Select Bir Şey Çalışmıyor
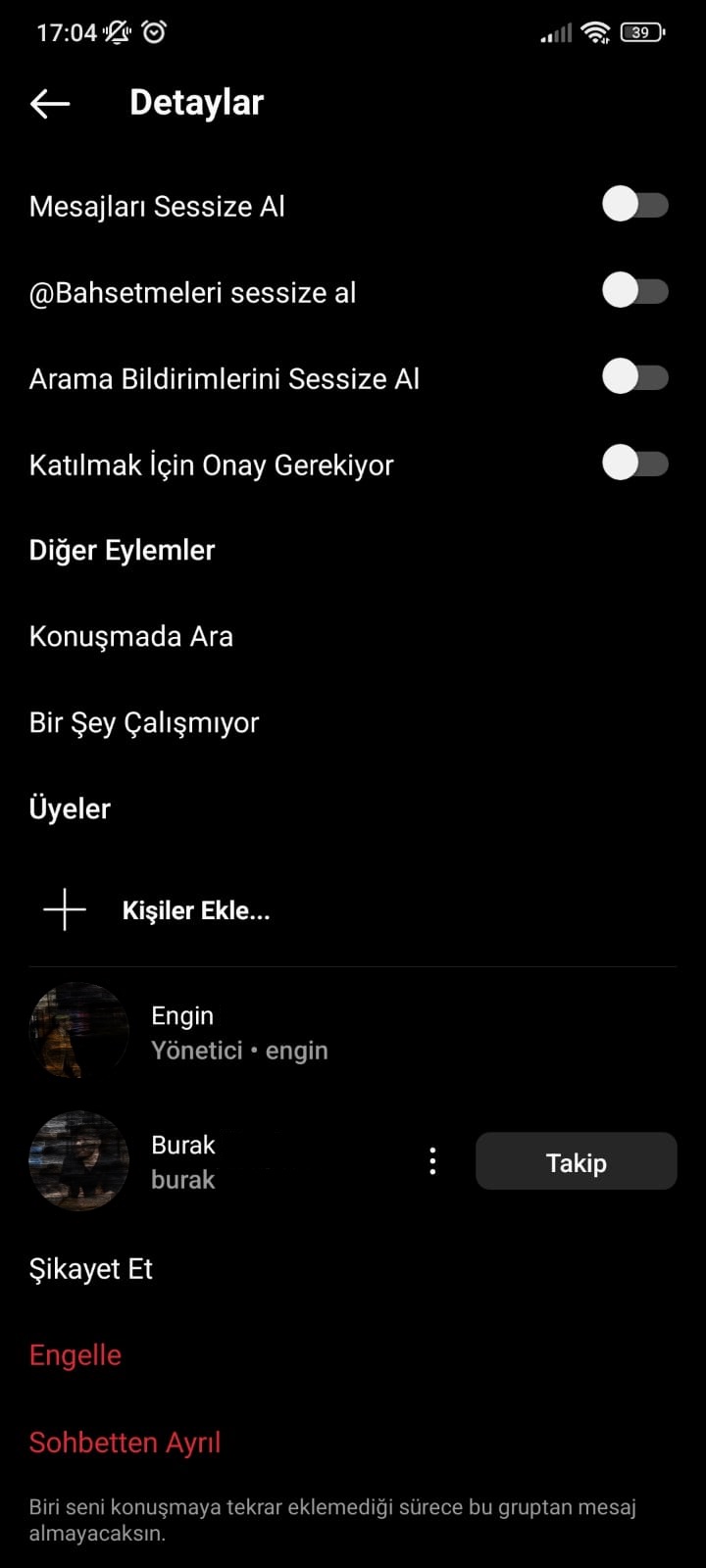This screenshot has width=706, height=1568. tap(143, 722)
